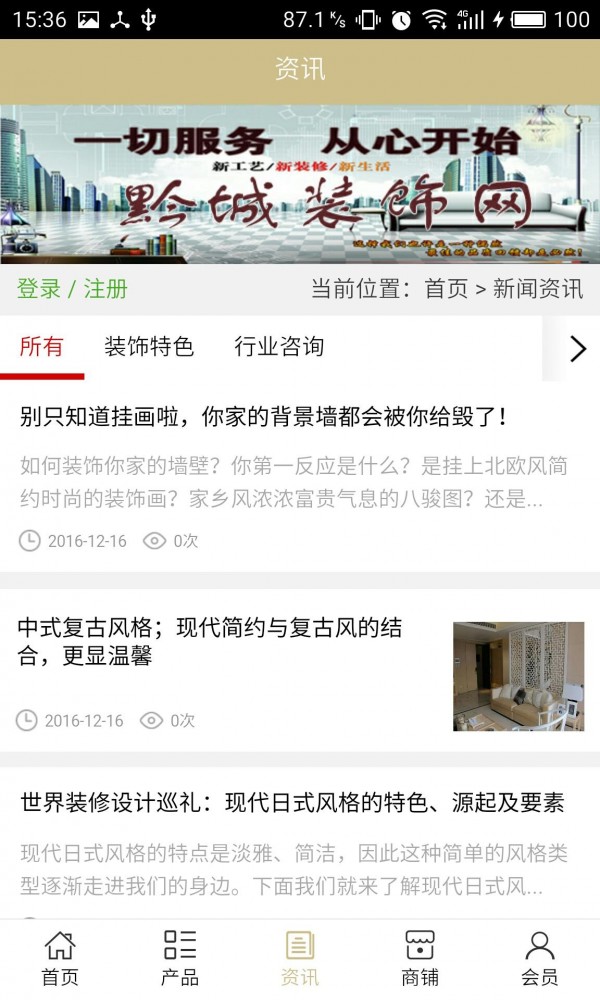This screenshot has width=600, height=1000.
Task: Open the 会员 member tab
Action: pos(540,958)
